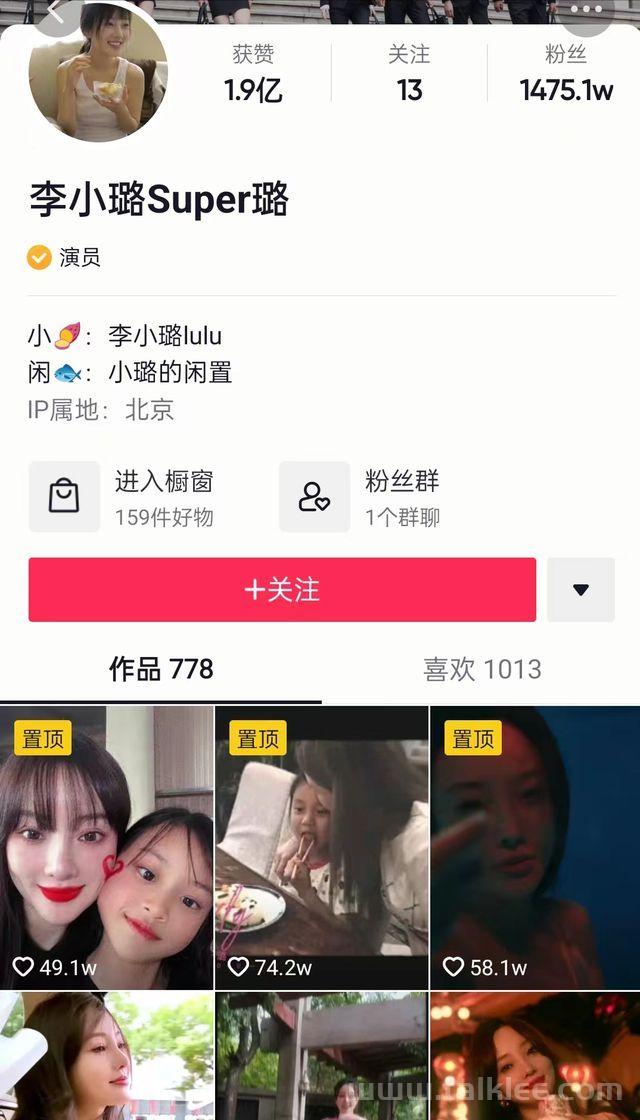Open the pinned video with 58.1w likes
The width and height of the screenshot is (640, 1120).
535,848
